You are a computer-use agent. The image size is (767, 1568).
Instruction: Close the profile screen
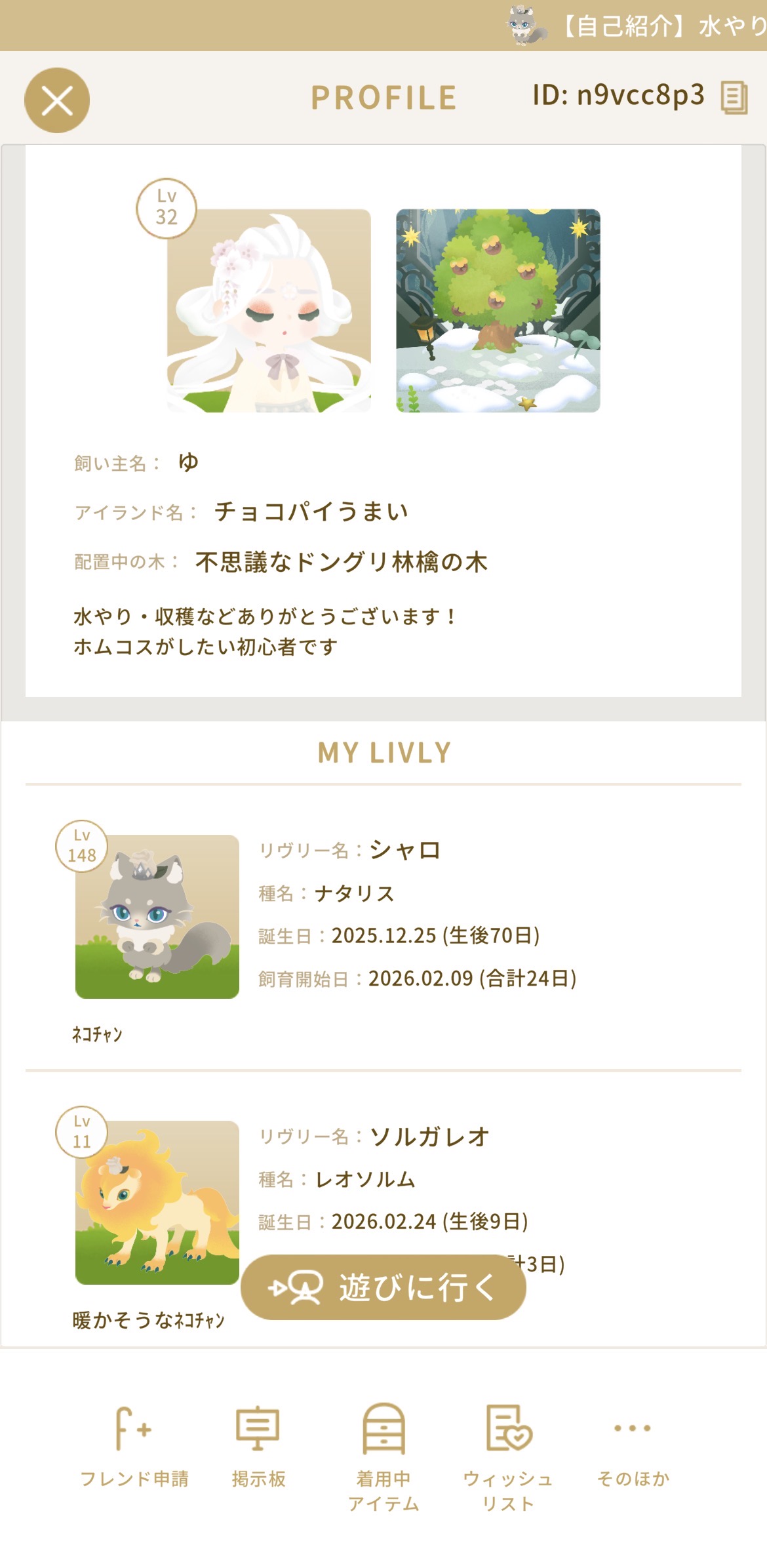[57, 100]
